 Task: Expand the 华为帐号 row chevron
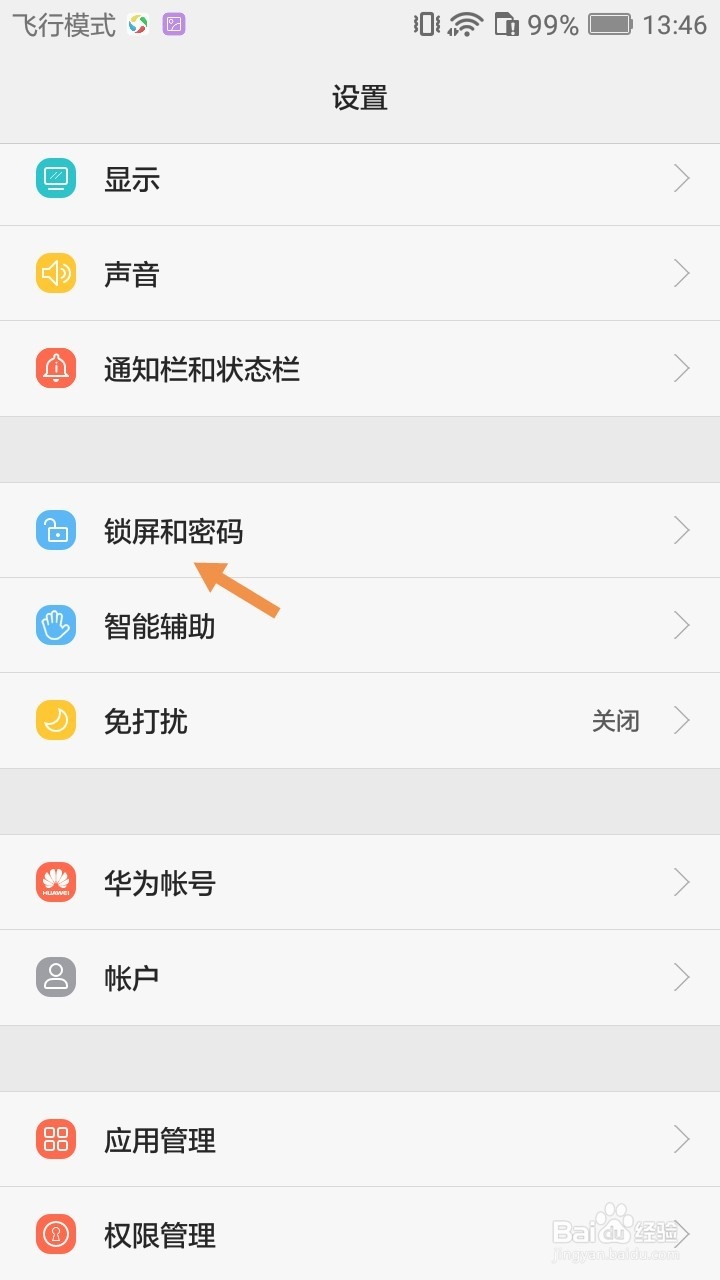click(x=682, y=882)
